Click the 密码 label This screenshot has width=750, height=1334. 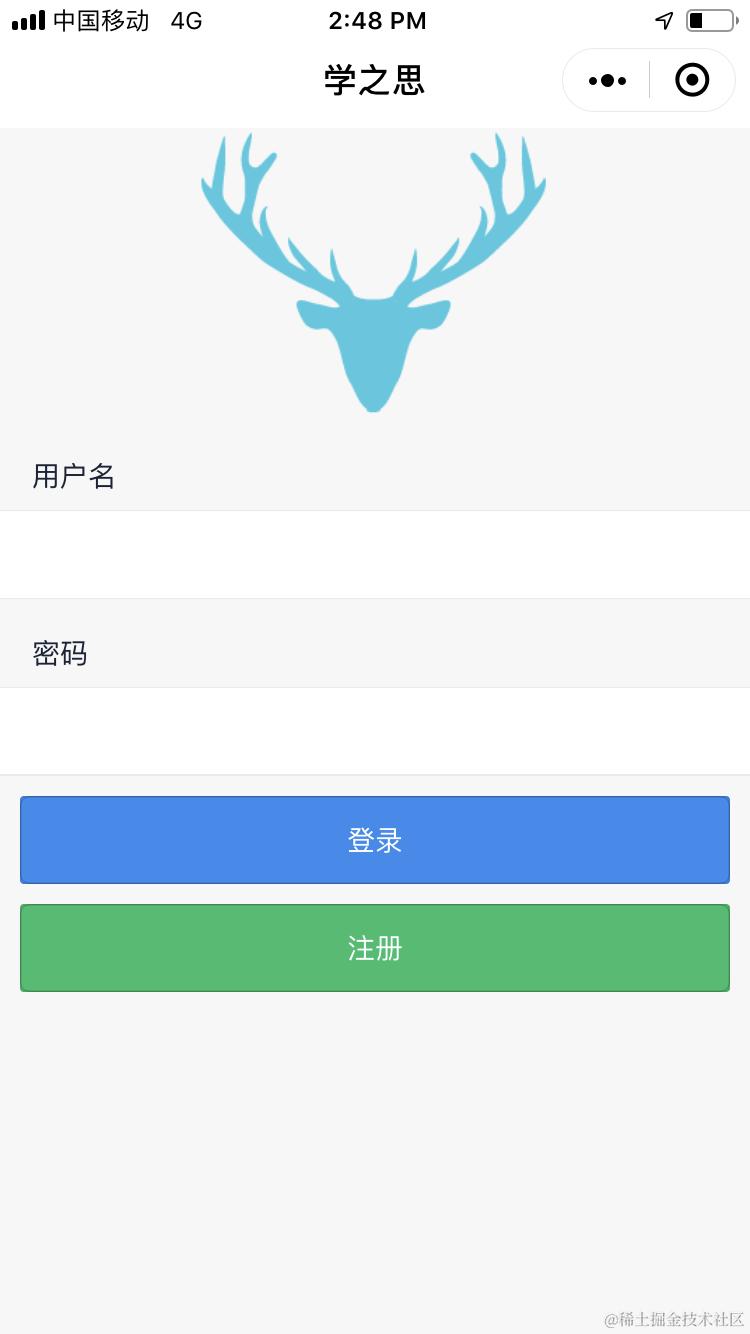pos(60,654)
